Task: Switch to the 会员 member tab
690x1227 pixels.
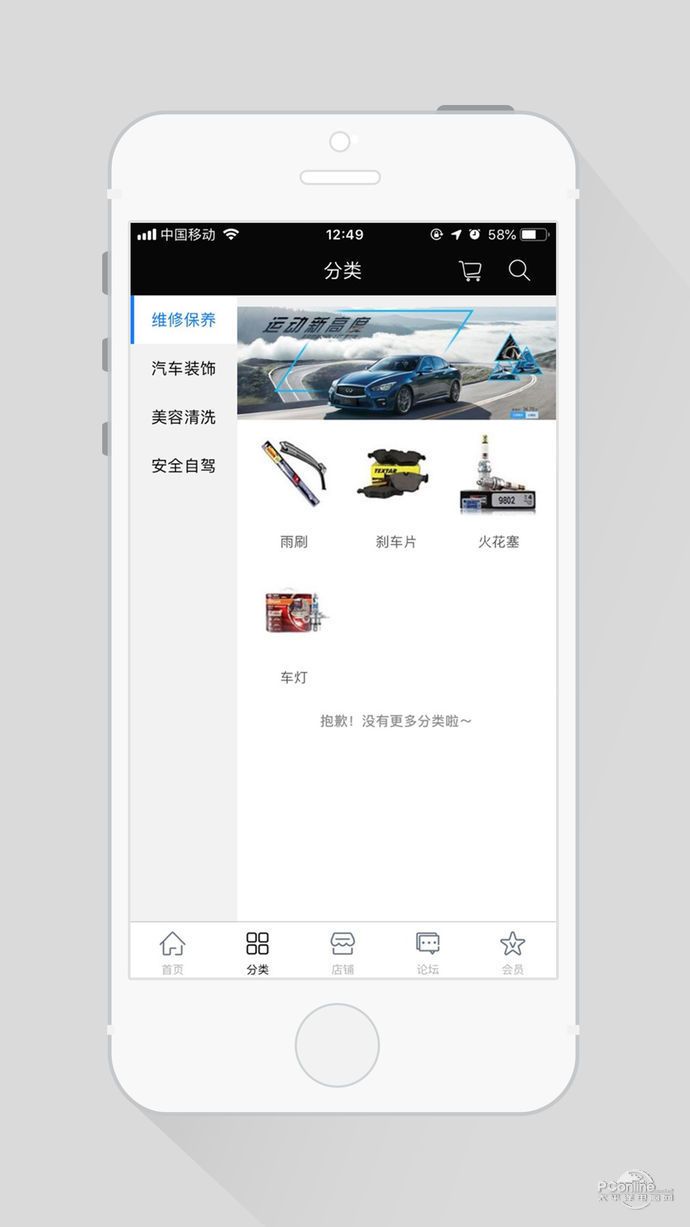Action: pos(513,953)
